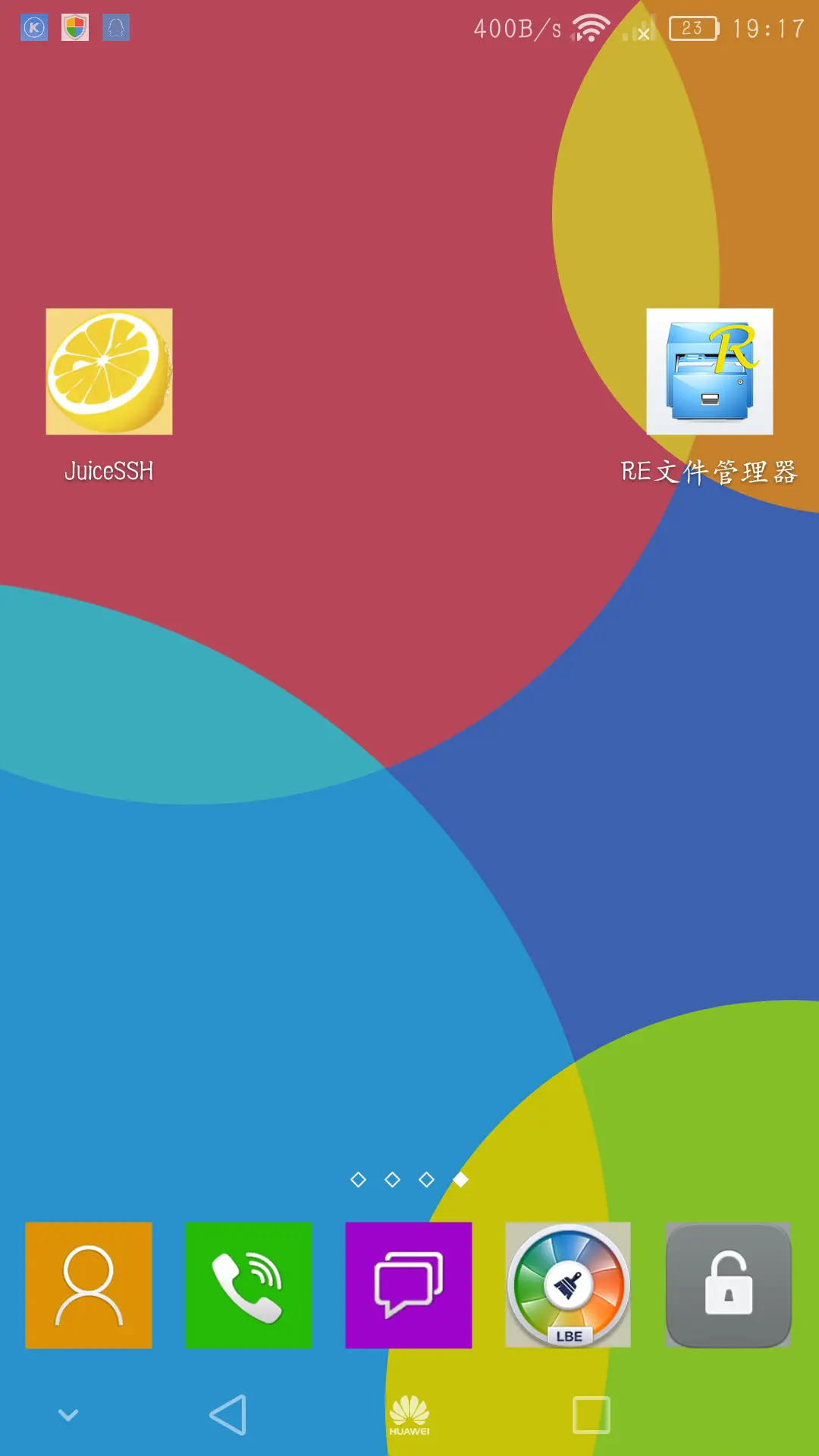This screenshot has height=1456, width=819.
Task: Hide the navigation bar with the down chevron
Action: coord(68,1415)
